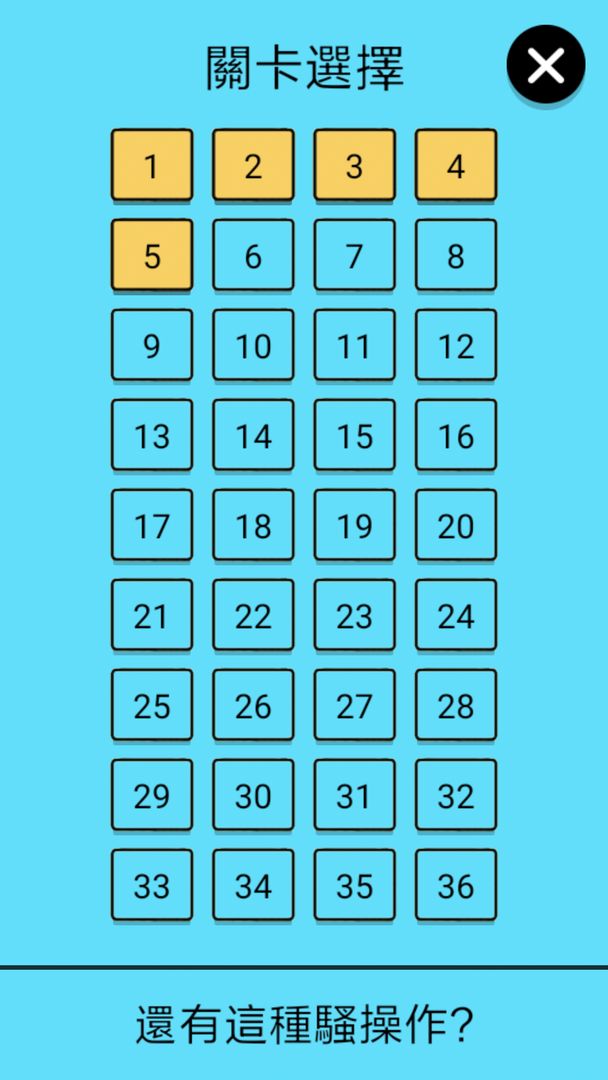This screenshot has height=1080, width=608.
Task: Close the level selection screen
Action: 545,65
